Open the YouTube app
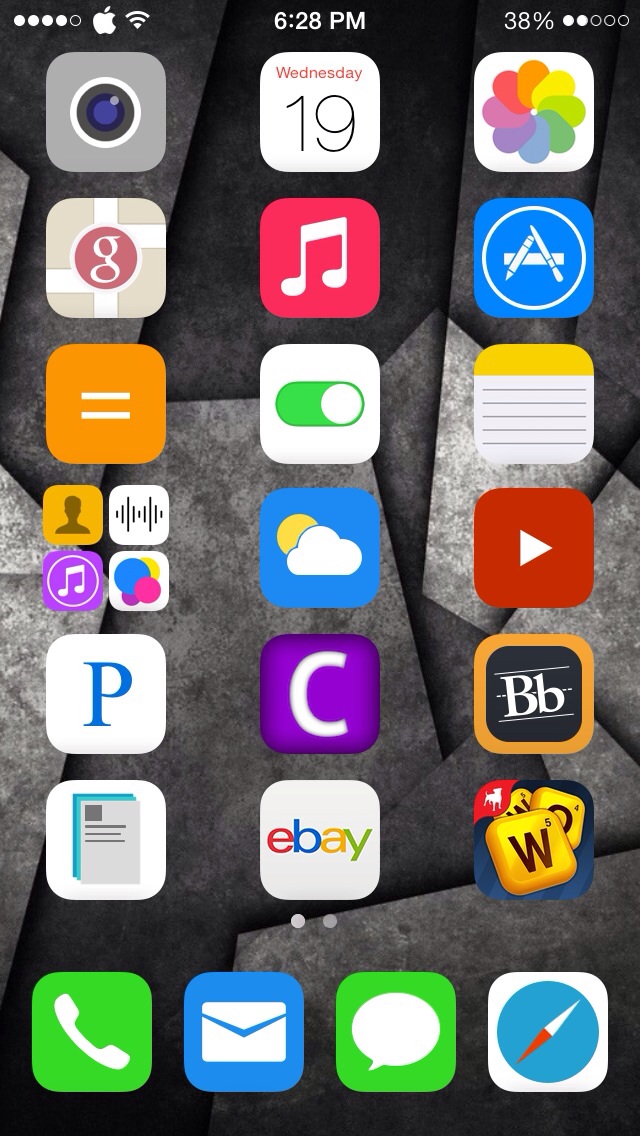The width and height of the screenshot is (640, 1136). coord(533,548)
